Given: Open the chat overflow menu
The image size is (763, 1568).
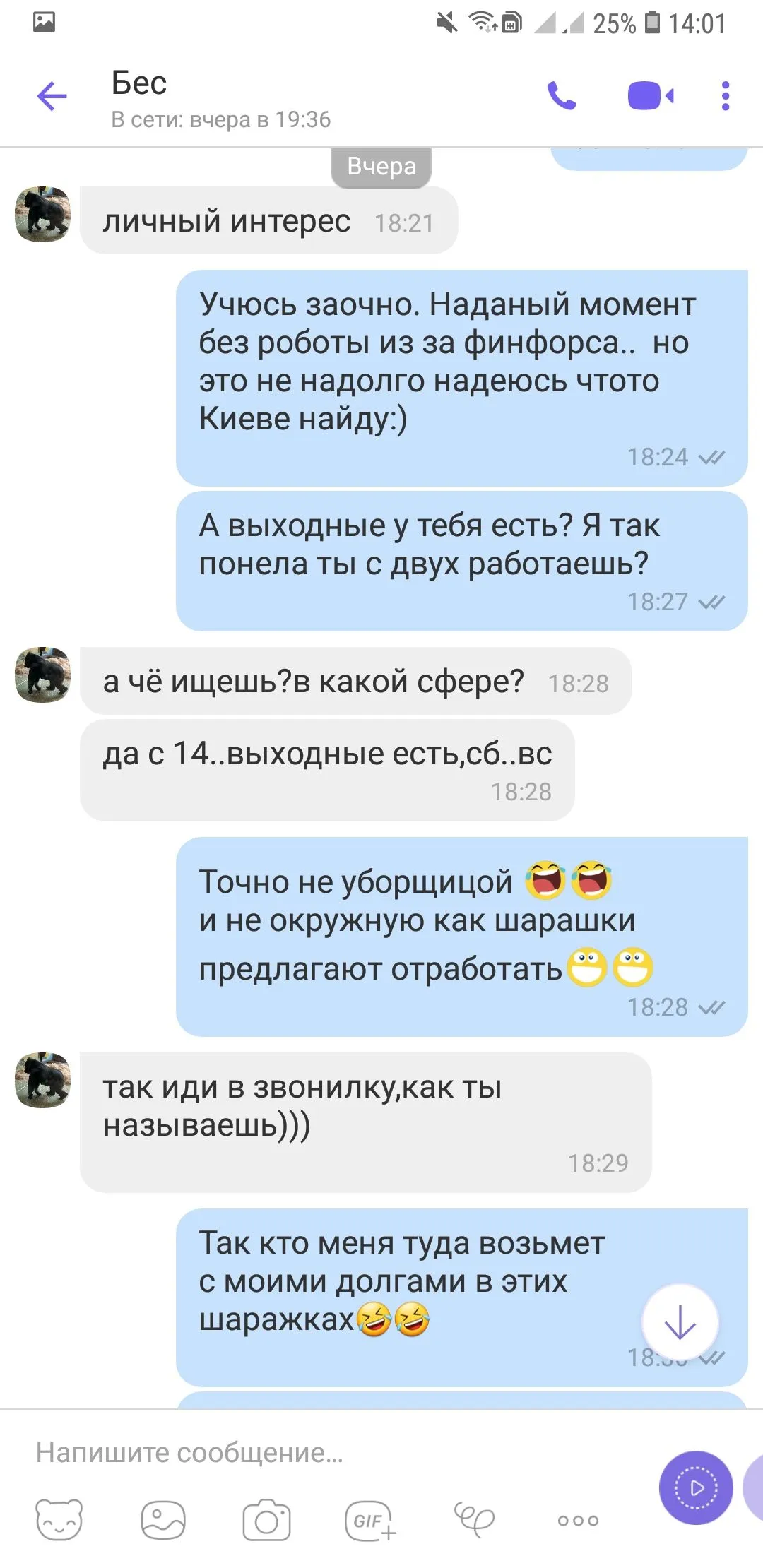Looking at the screenshot, I should point(725,96).
